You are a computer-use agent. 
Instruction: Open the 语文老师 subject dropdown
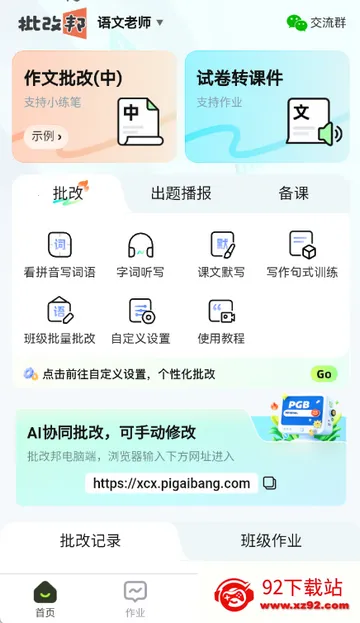point(130,23)
